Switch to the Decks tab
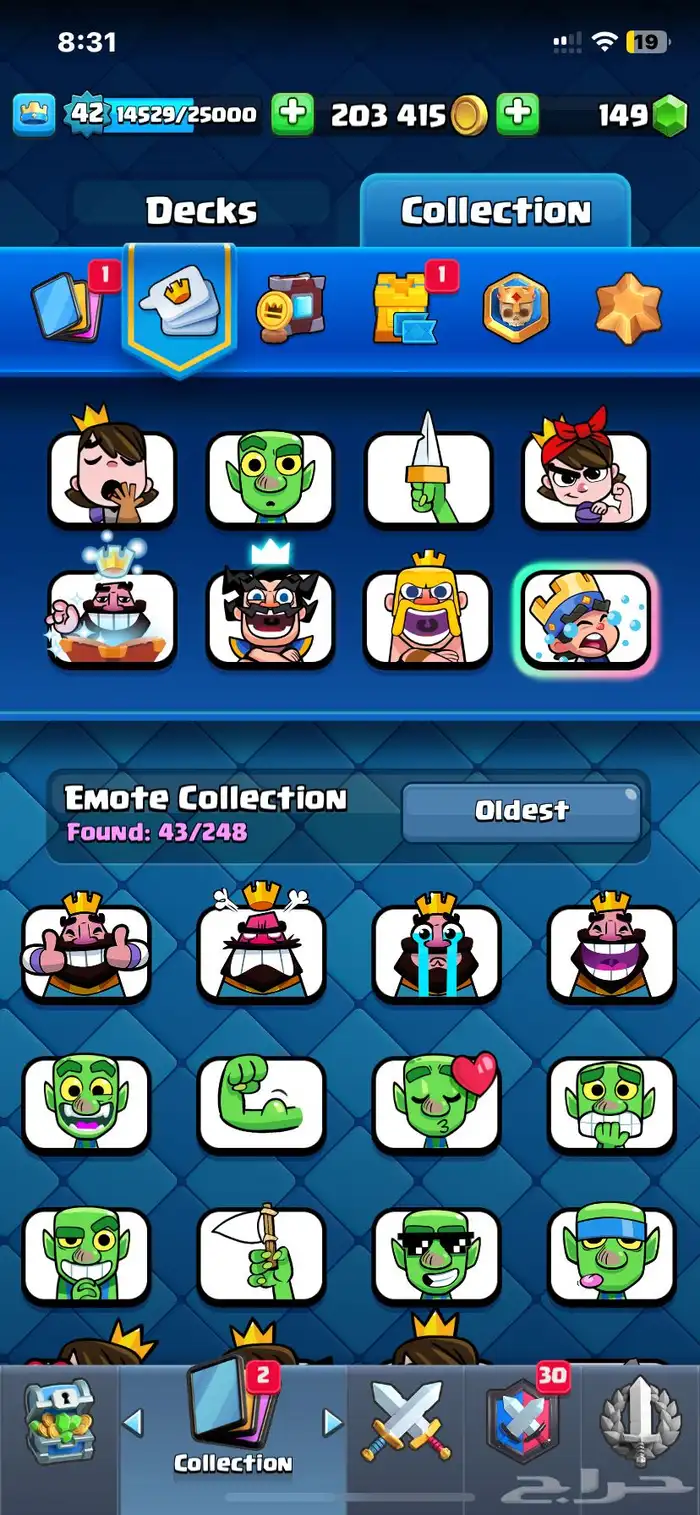The image size is (700, 1515). pos(201,211)
